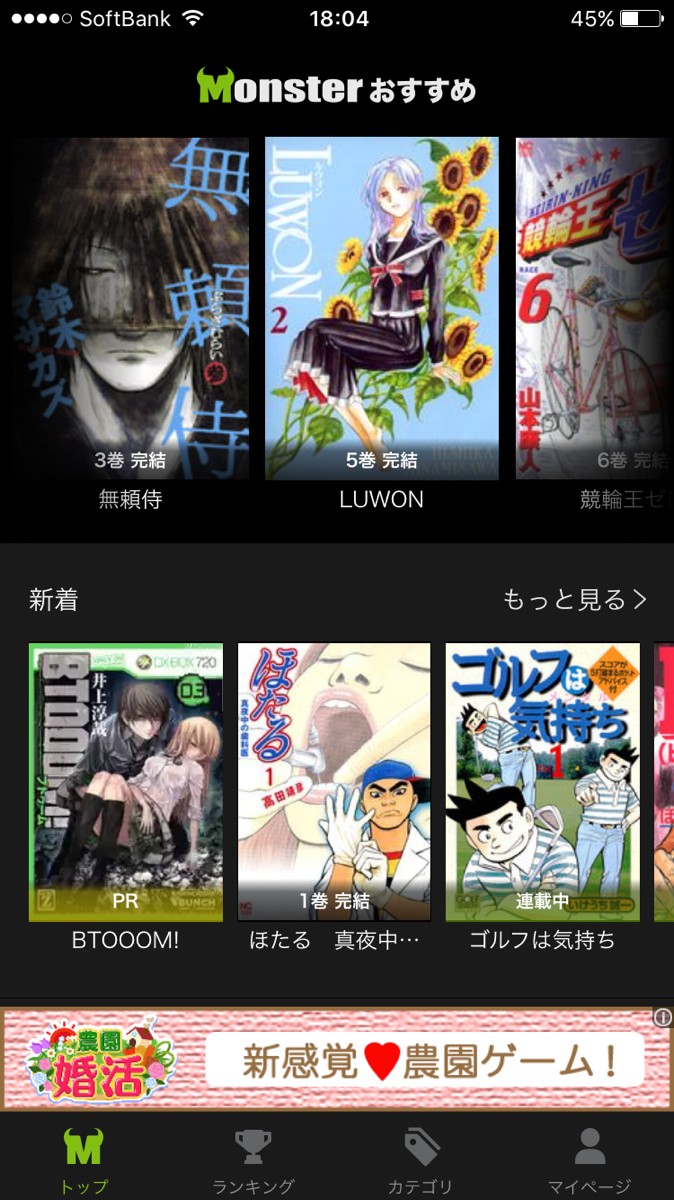Switch to the トップ tab

point(84,1160)
